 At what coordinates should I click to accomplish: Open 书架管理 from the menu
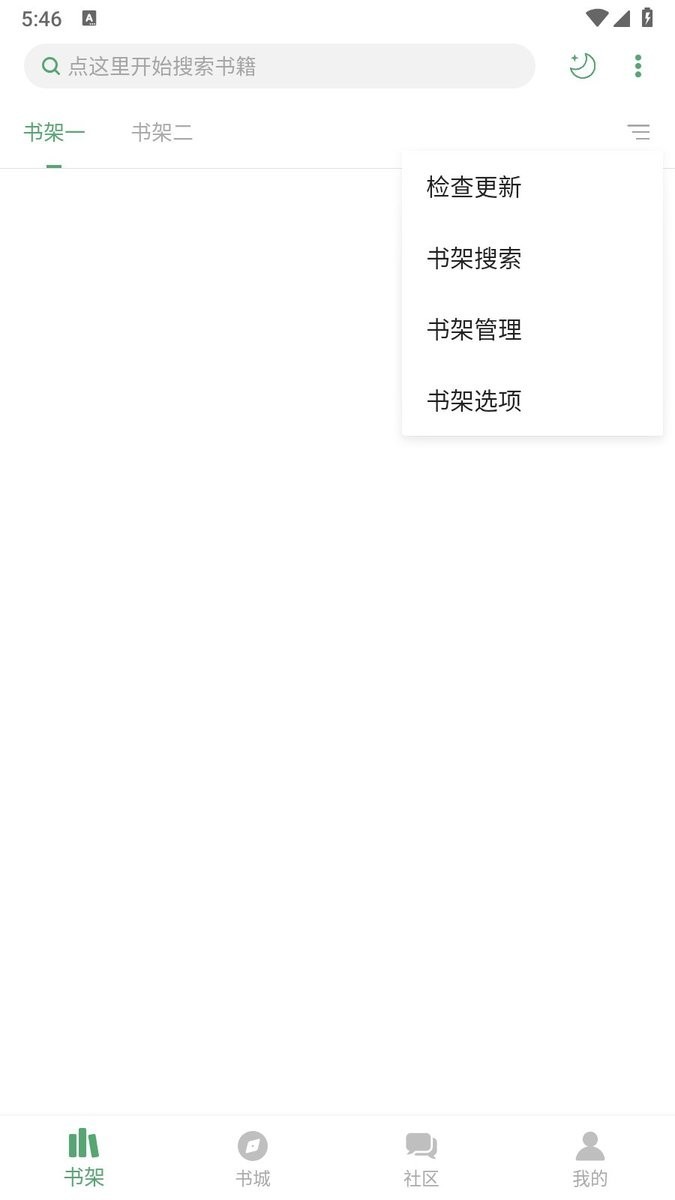(532, 330)
